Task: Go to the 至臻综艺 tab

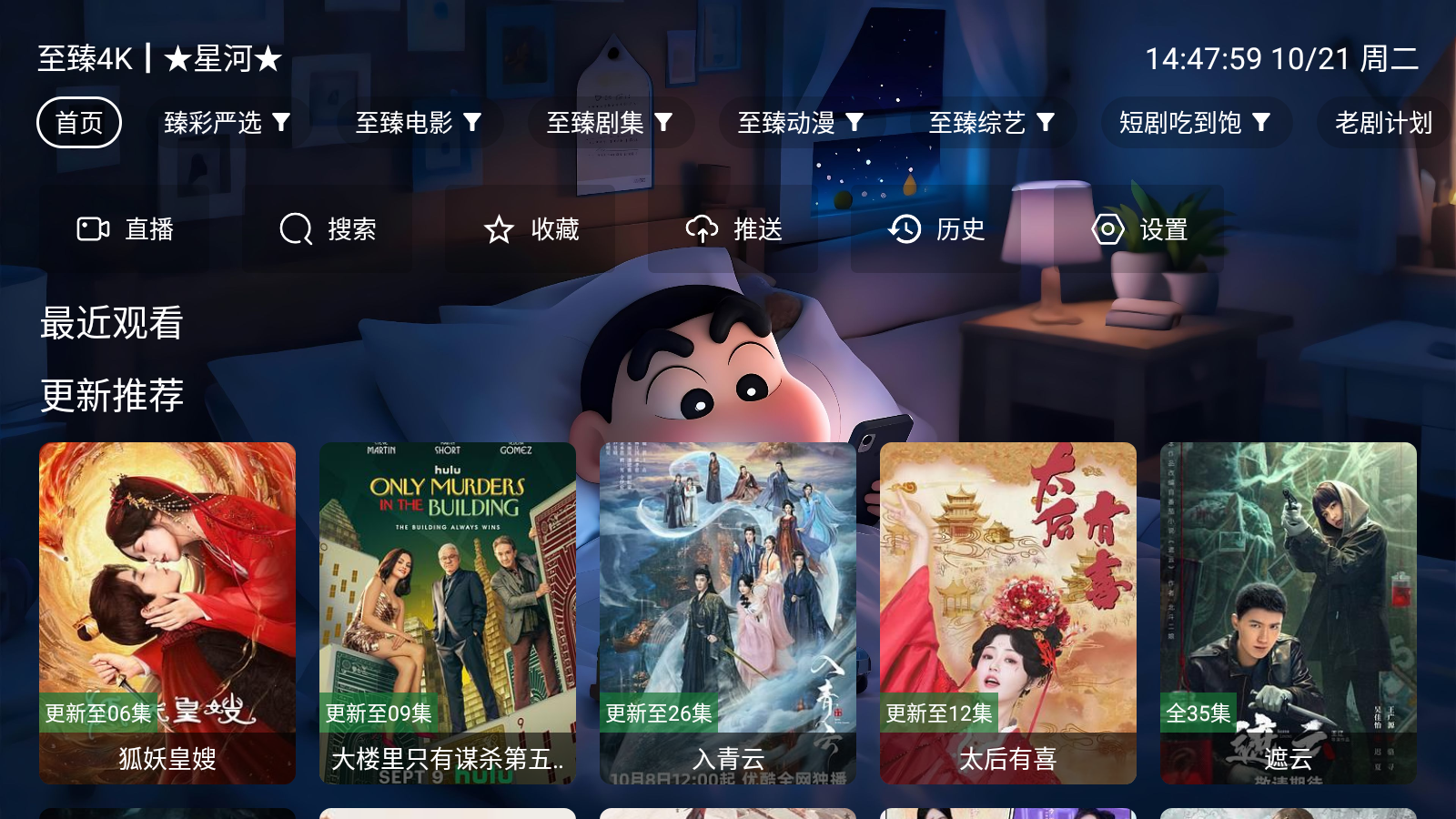Action: (x=991, y=123)
